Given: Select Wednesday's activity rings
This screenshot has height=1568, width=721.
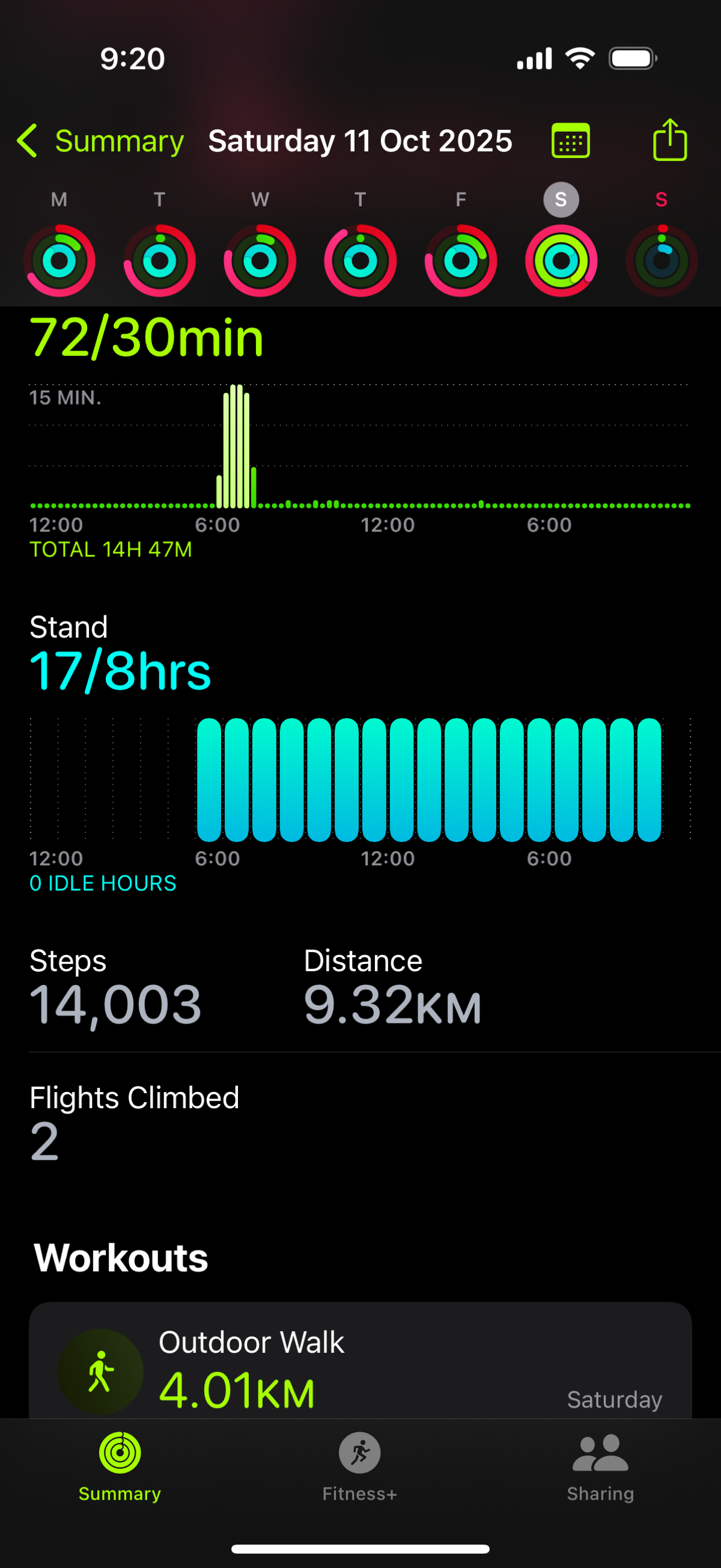Looking at the screenshot, I should (x=260, y=260).
